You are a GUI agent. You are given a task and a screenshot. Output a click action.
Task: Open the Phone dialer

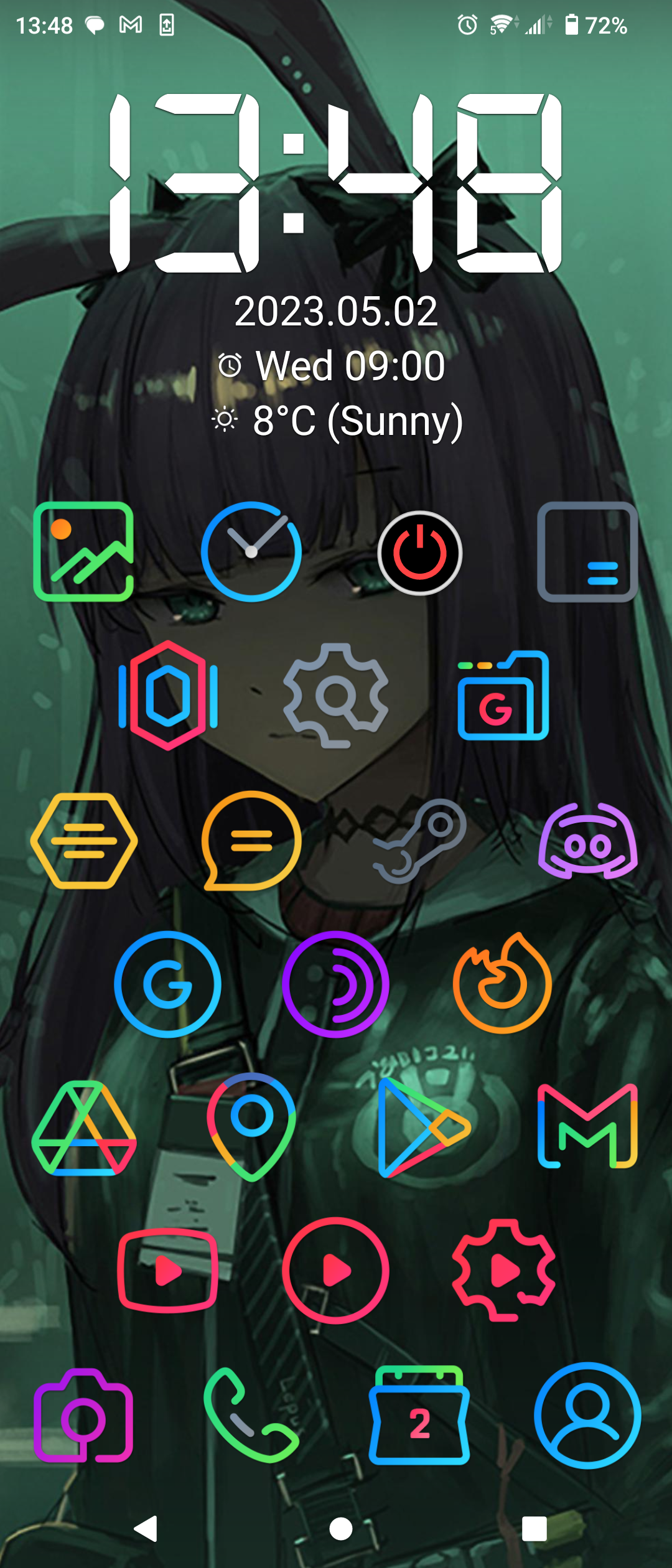[251, 1415]
